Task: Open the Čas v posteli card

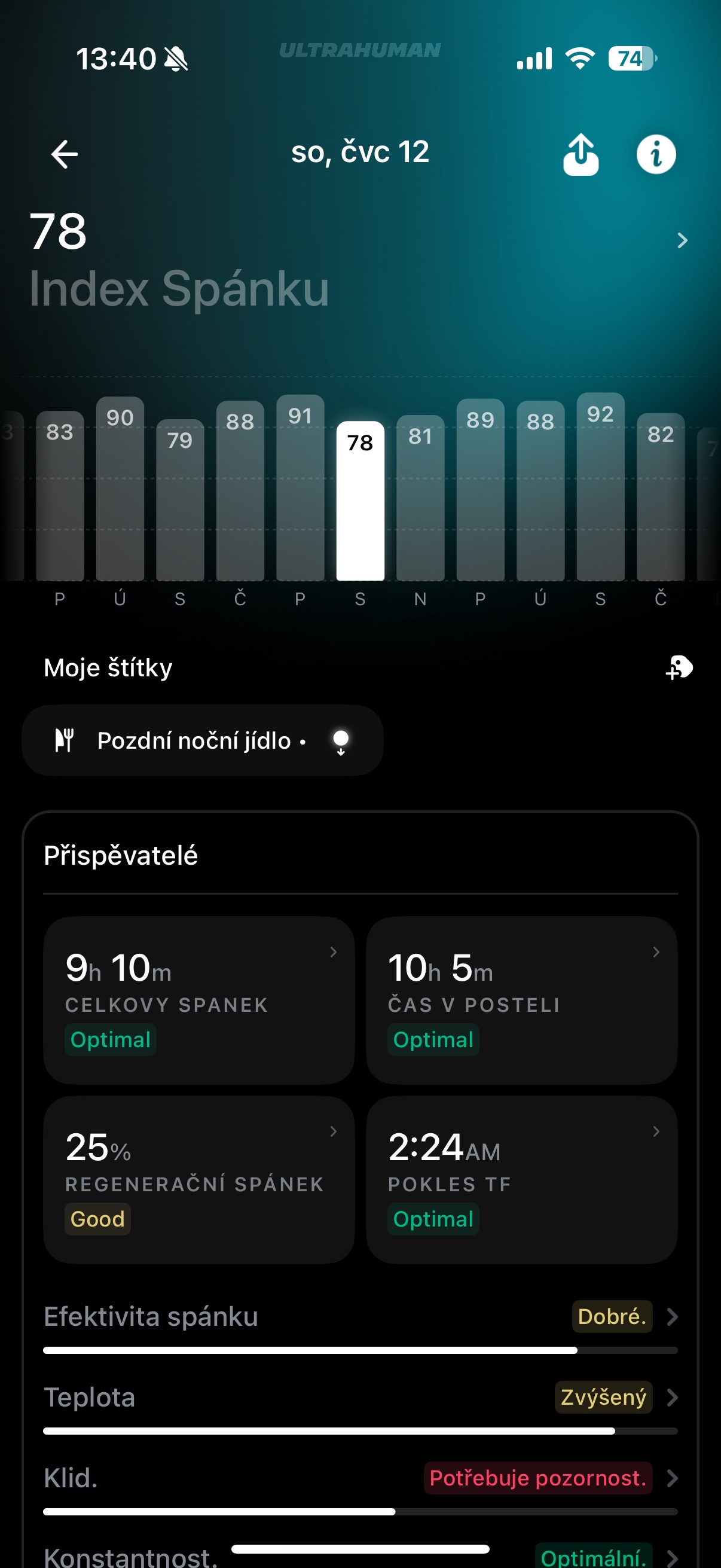Action: point(521,999)
